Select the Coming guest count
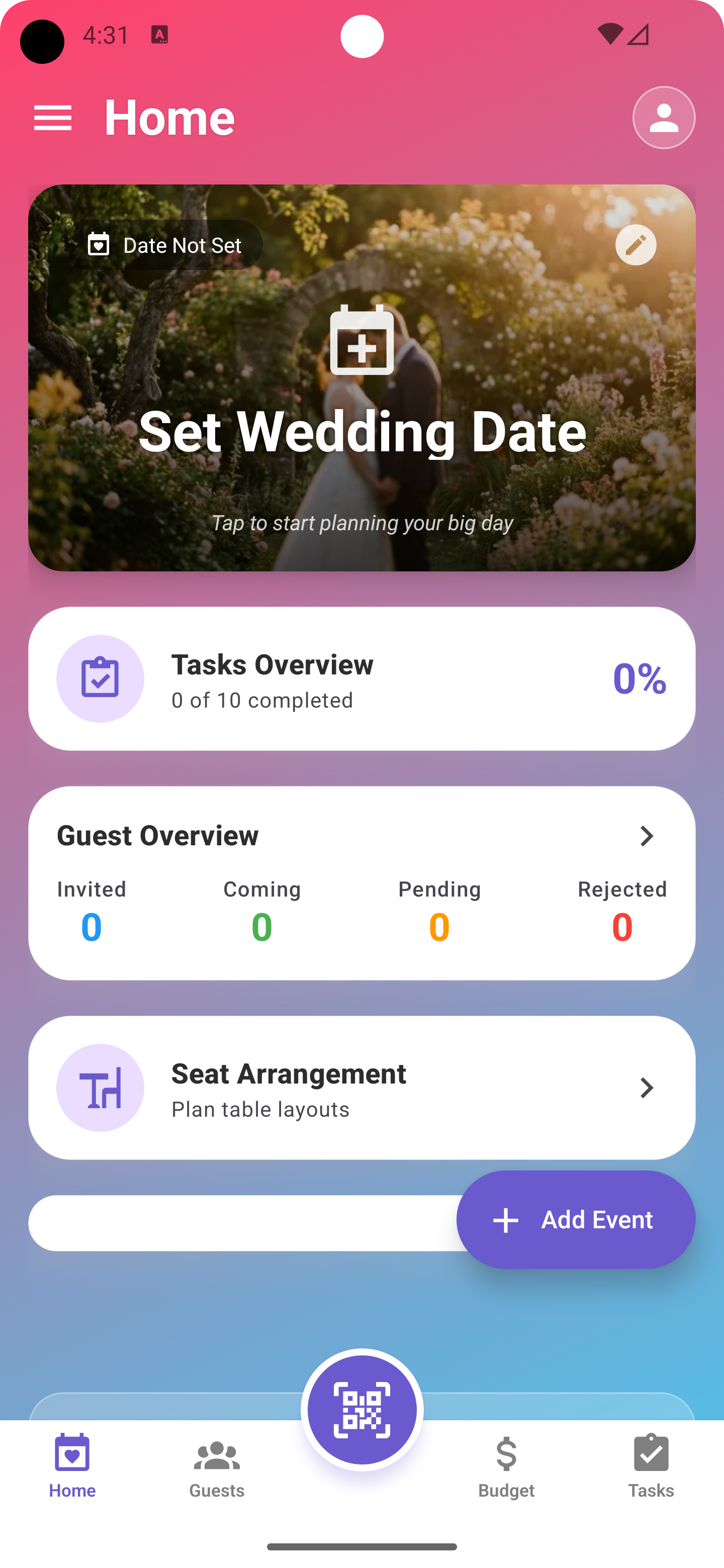The height and width of the screenshot is (1568, 724). coord(261,926)
